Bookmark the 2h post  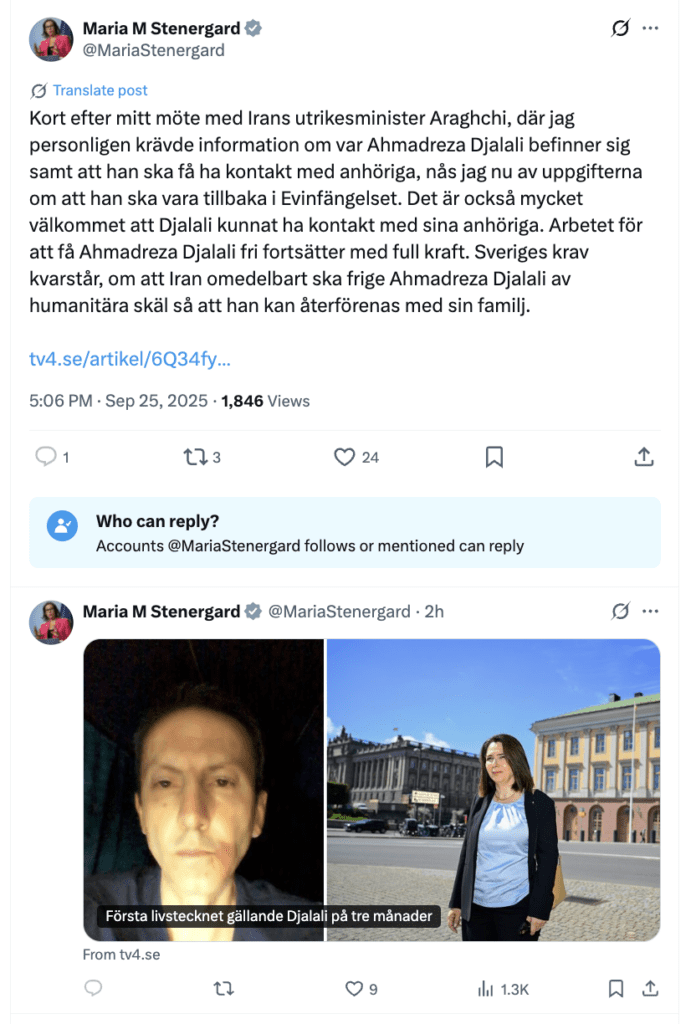pos(617,989)
